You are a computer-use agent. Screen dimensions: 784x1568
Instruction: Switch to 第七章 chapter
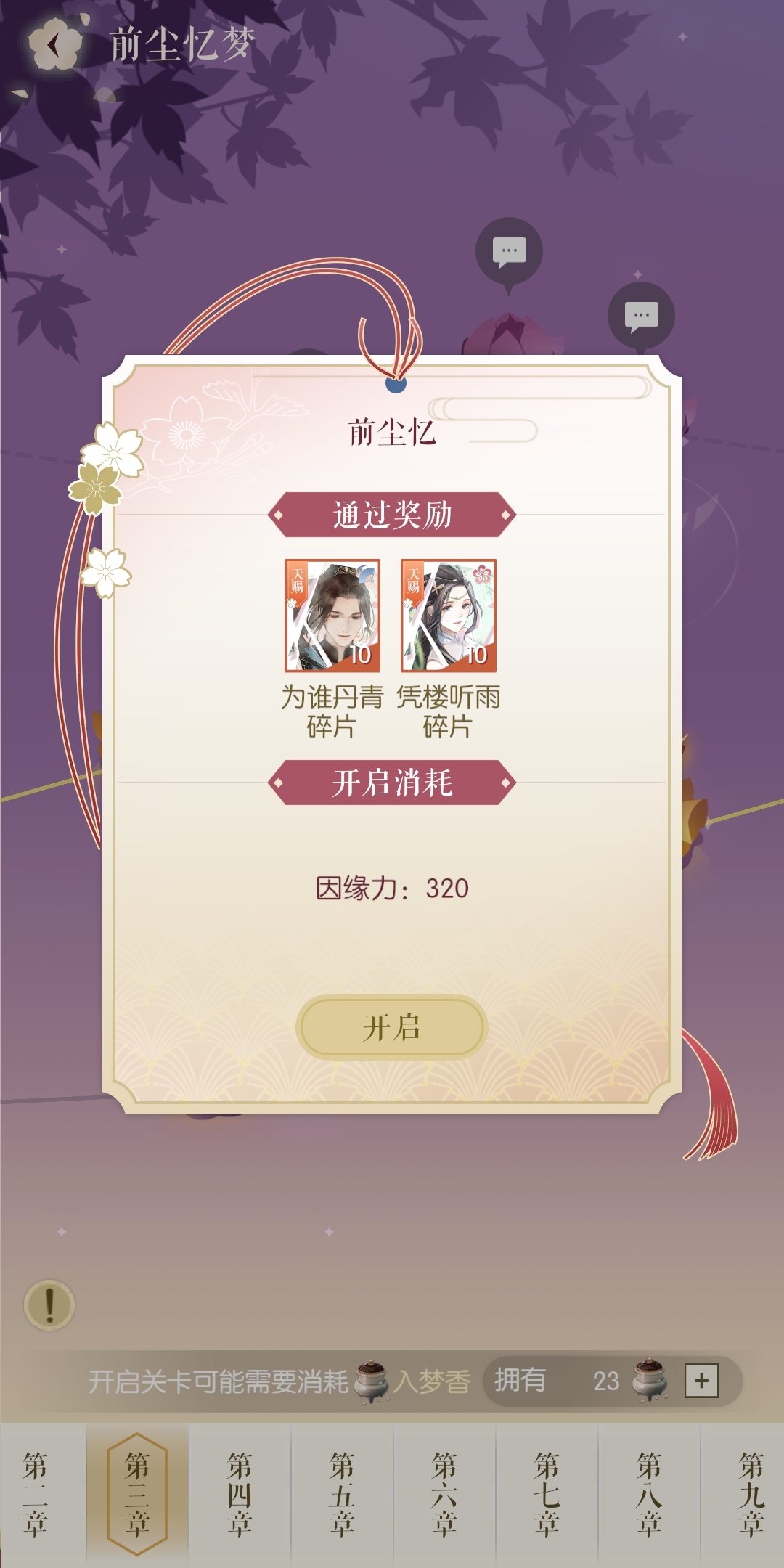coord(547,1494)
